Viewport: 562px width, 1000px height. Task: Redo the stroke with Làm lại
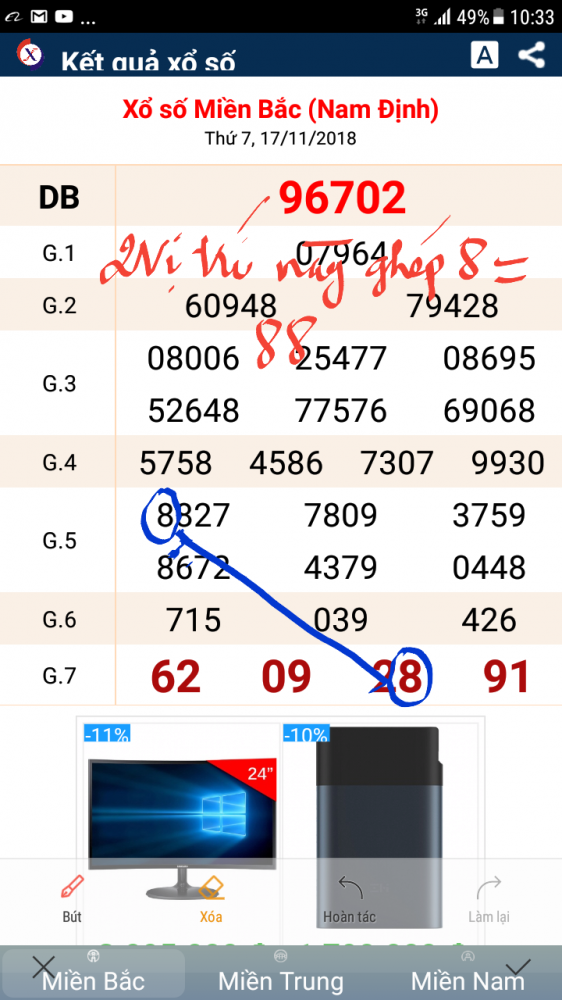489,899
